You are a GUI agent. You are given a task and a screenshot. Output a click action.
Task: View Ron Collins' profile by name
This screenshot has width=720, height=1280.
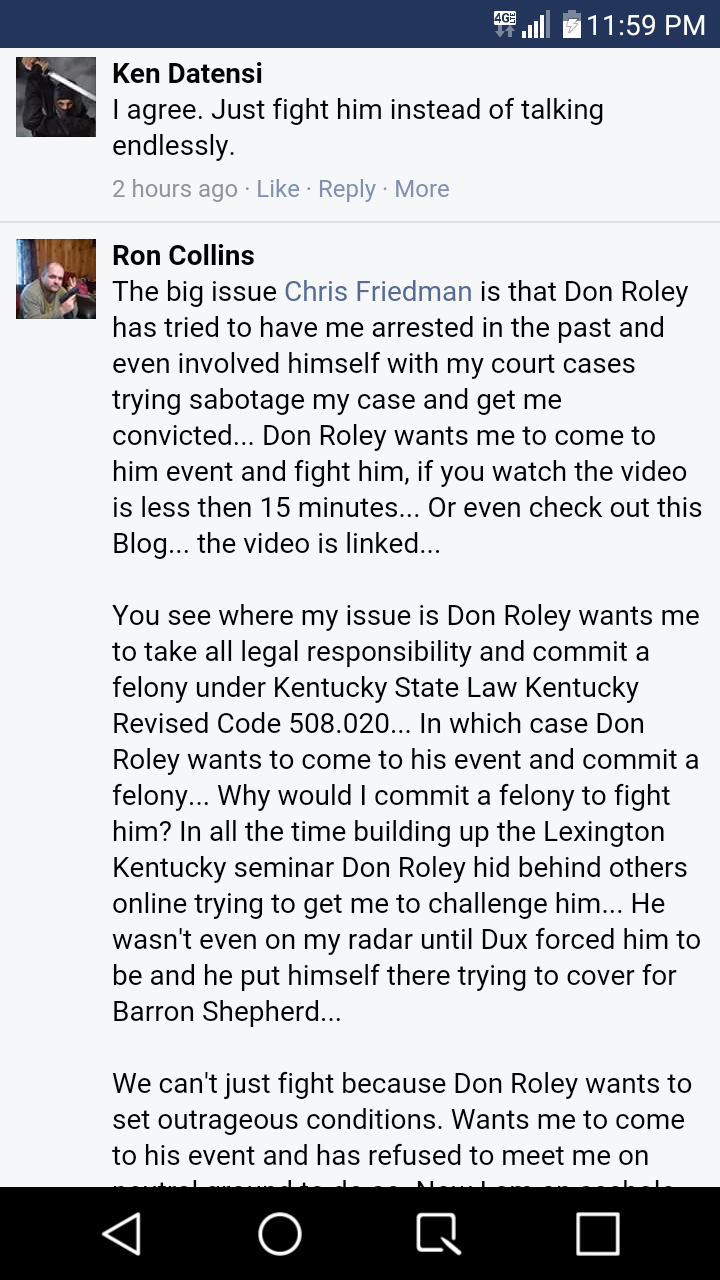click(183, 255)
